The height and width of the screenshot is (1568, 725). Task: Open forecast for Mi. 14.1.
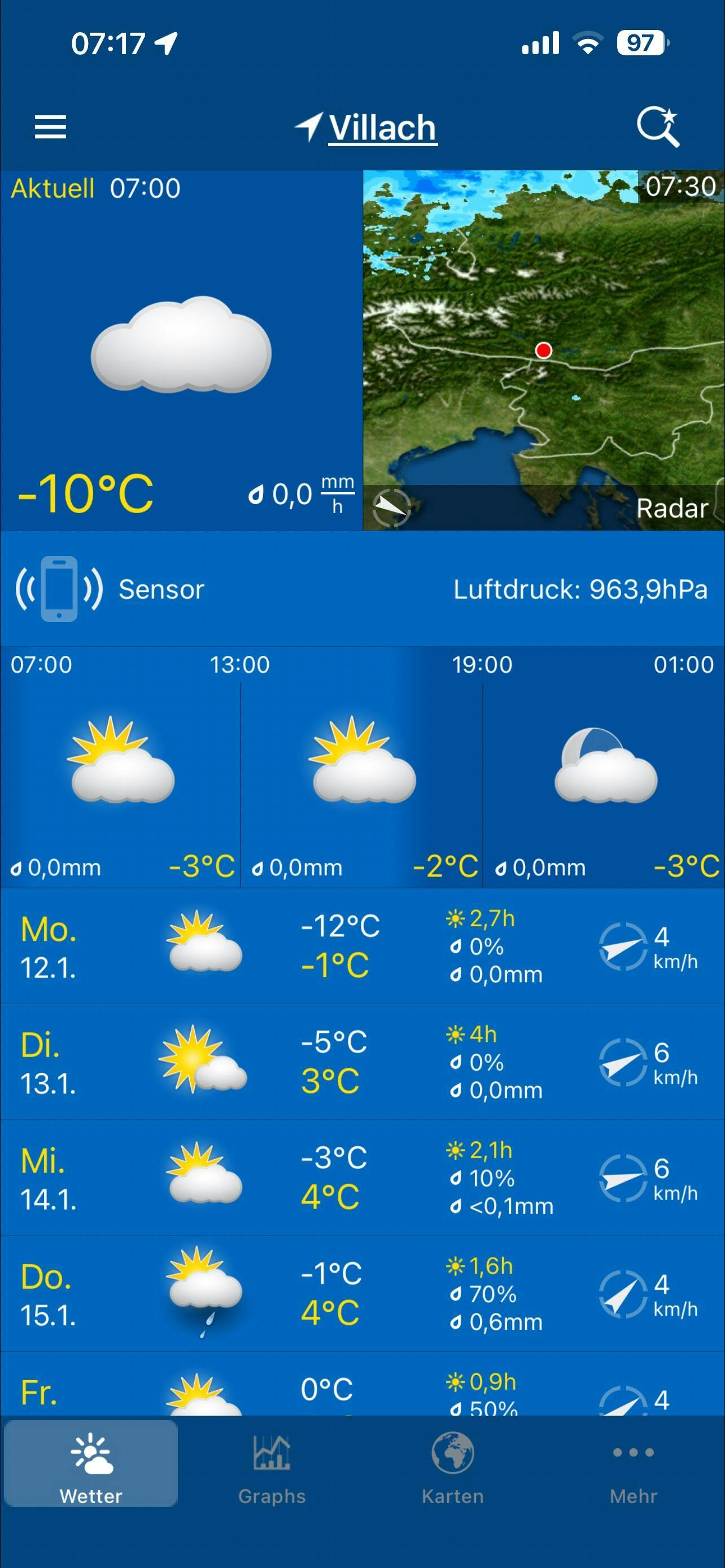(362, 1178)
